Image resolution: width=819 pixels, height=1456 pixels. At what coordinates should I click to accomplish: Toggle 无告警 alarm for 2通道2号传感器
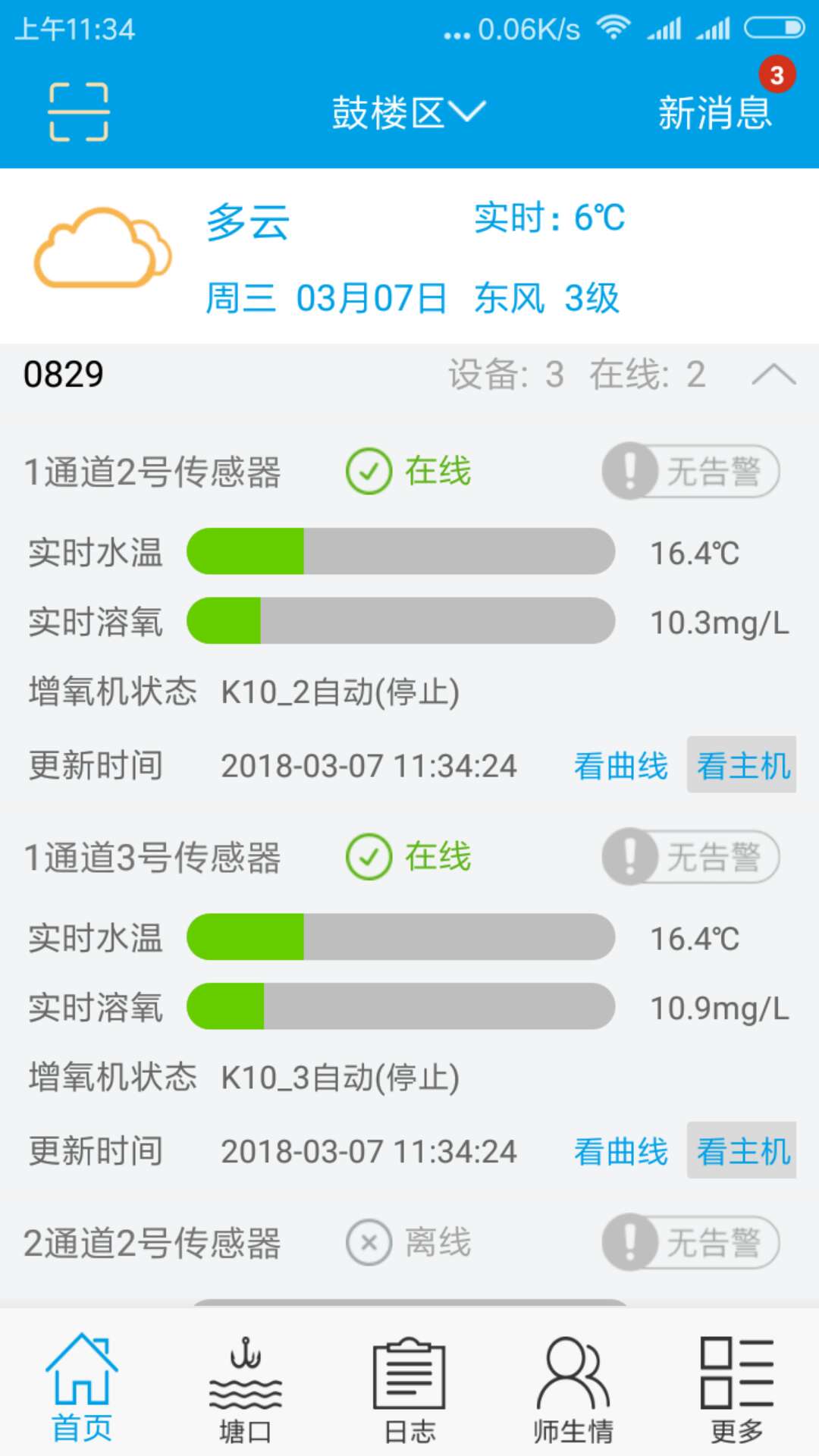691,1242
